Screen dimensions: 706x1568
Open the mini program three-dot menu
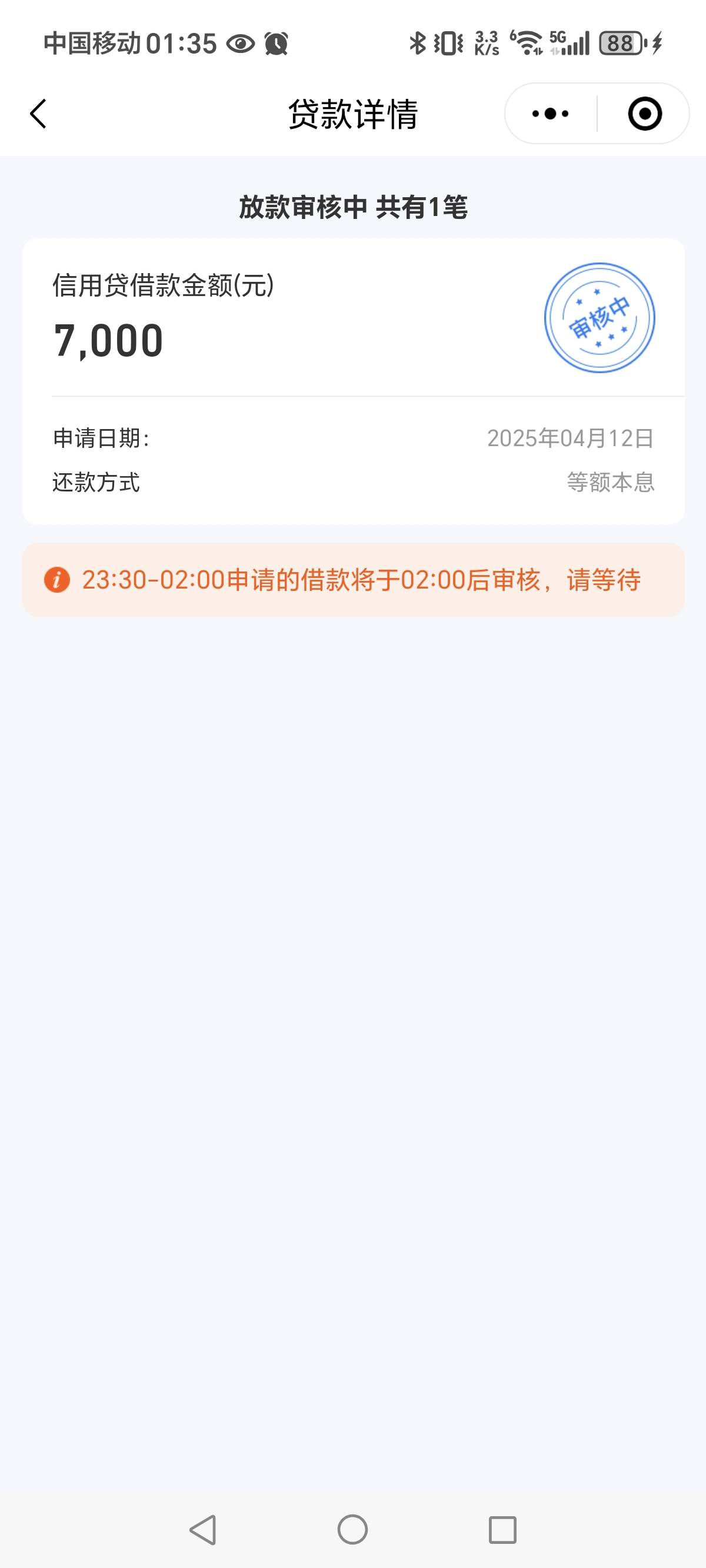[x=550, y=114]
